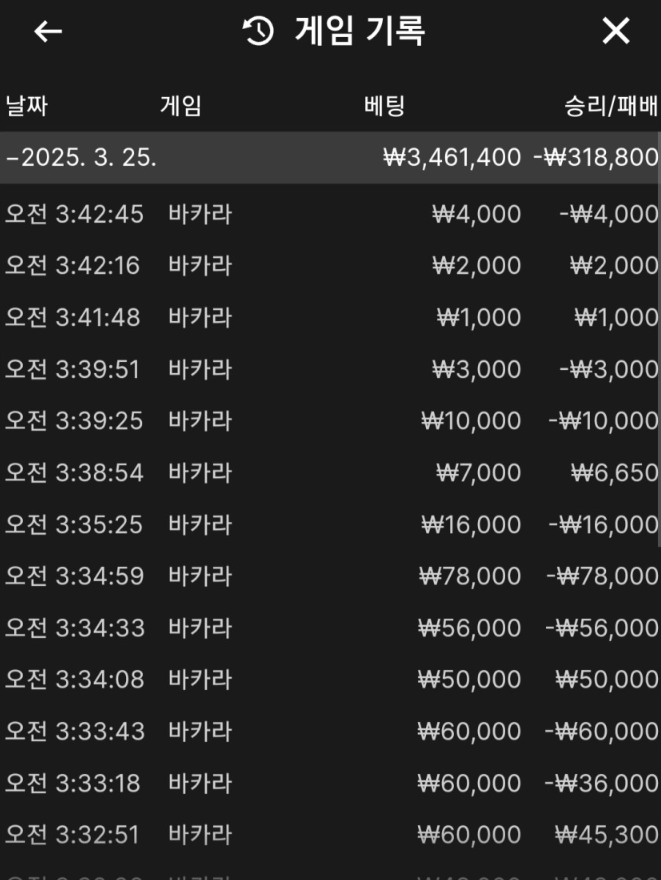Screen dimensions: 661x880
Task: Close the game history panel
Action: point(616,32)
